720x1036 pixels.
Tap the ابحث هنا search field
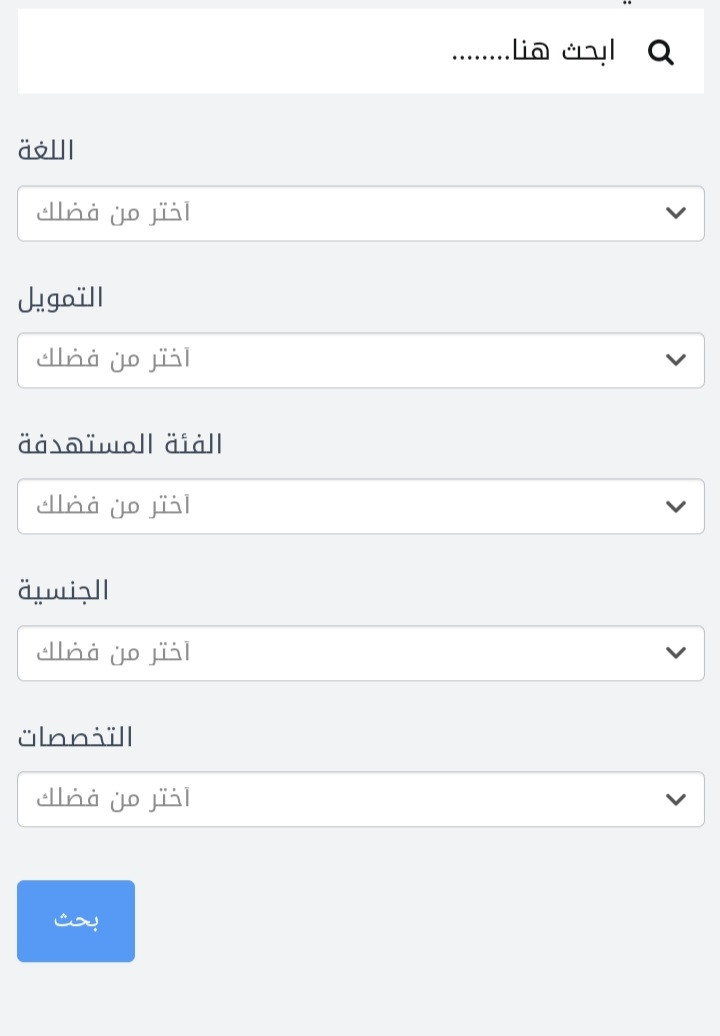click(x=400, y=52)
